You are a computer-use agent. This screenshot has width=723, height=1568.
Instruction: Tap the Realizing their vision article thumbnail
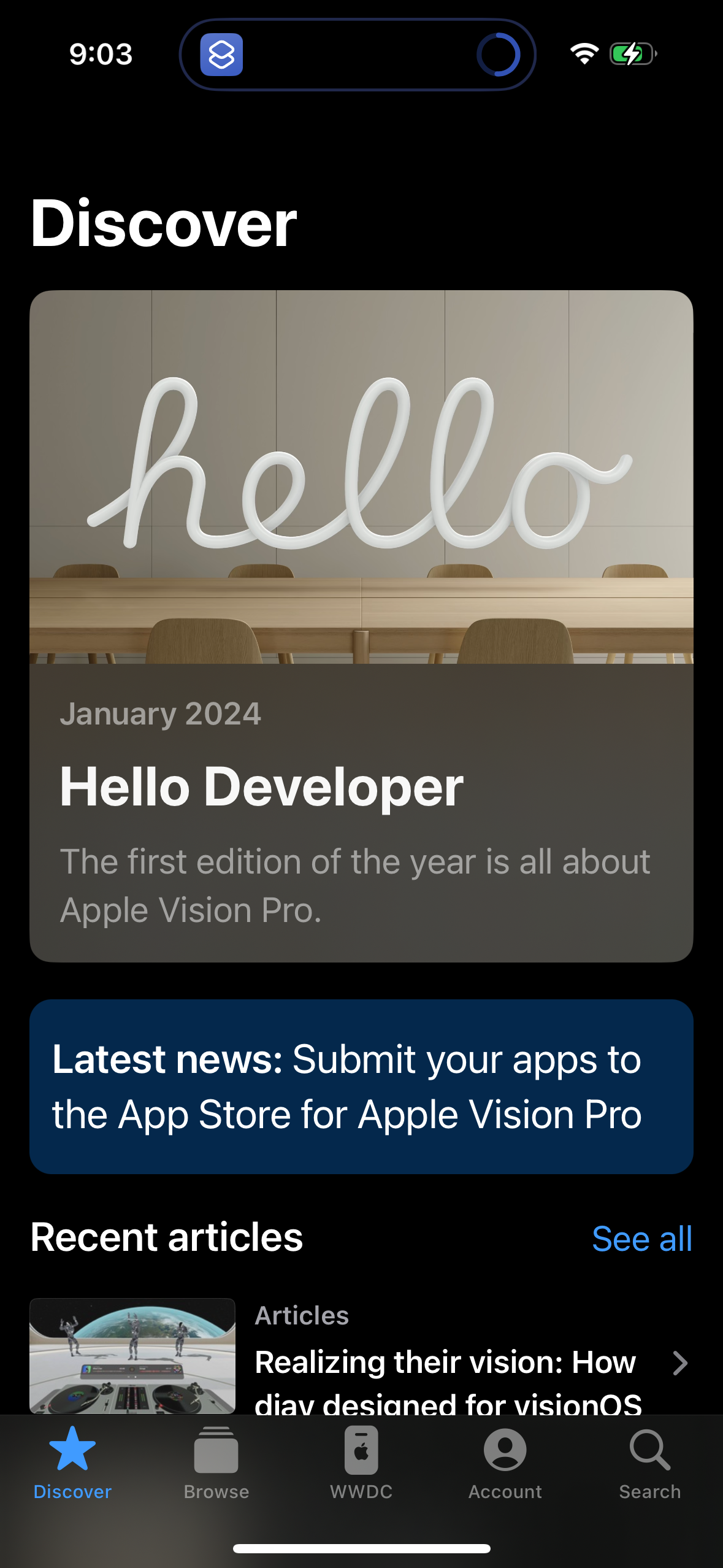(133, 1356)
